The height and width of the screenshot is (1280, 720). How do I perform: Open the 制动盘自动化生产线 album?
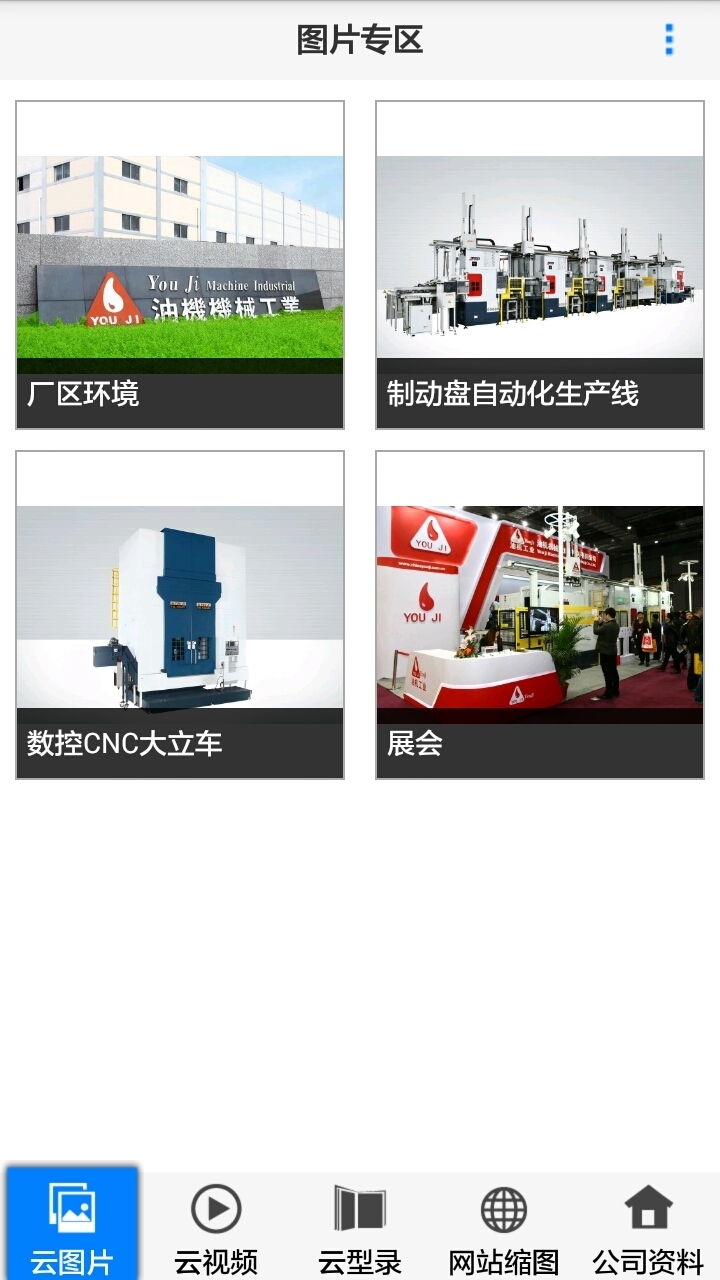(540, 265)
